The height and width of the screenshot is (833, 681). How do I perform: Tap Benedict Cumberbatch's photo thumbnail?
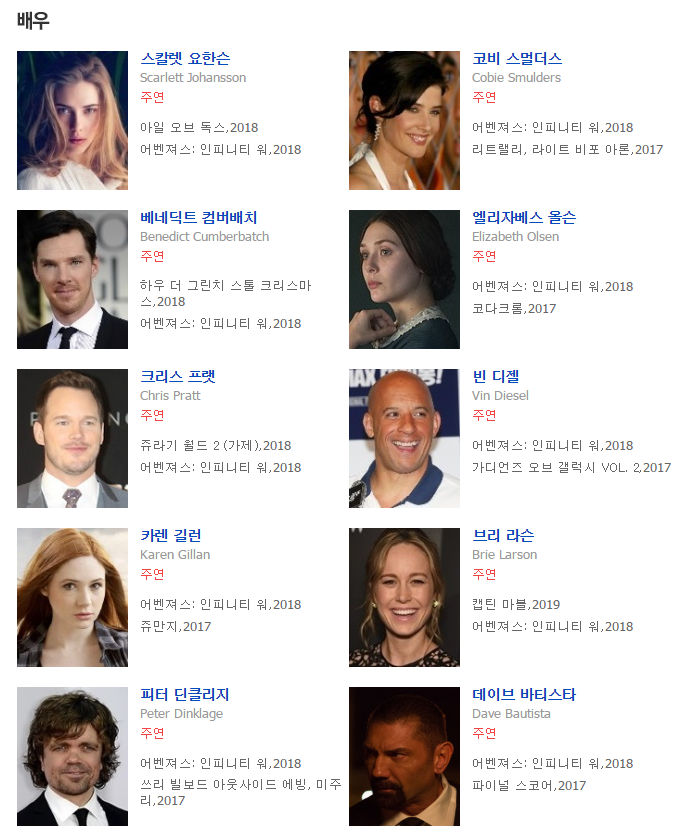tap(72, 279)
